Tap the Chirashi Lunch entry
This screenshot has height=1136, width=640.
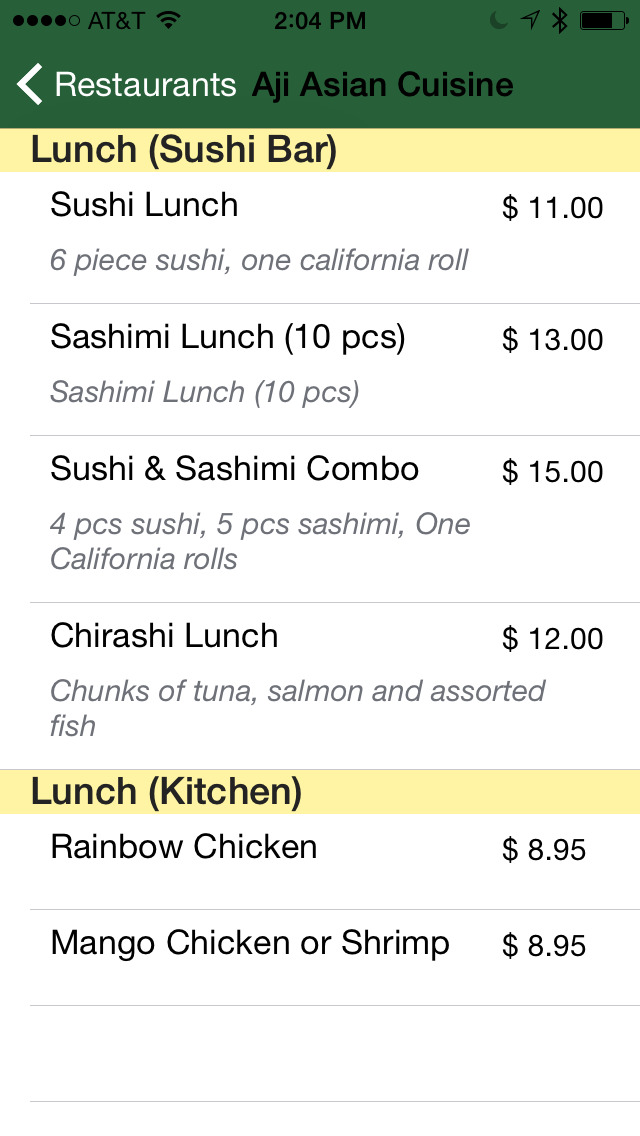tap(320, 686)
